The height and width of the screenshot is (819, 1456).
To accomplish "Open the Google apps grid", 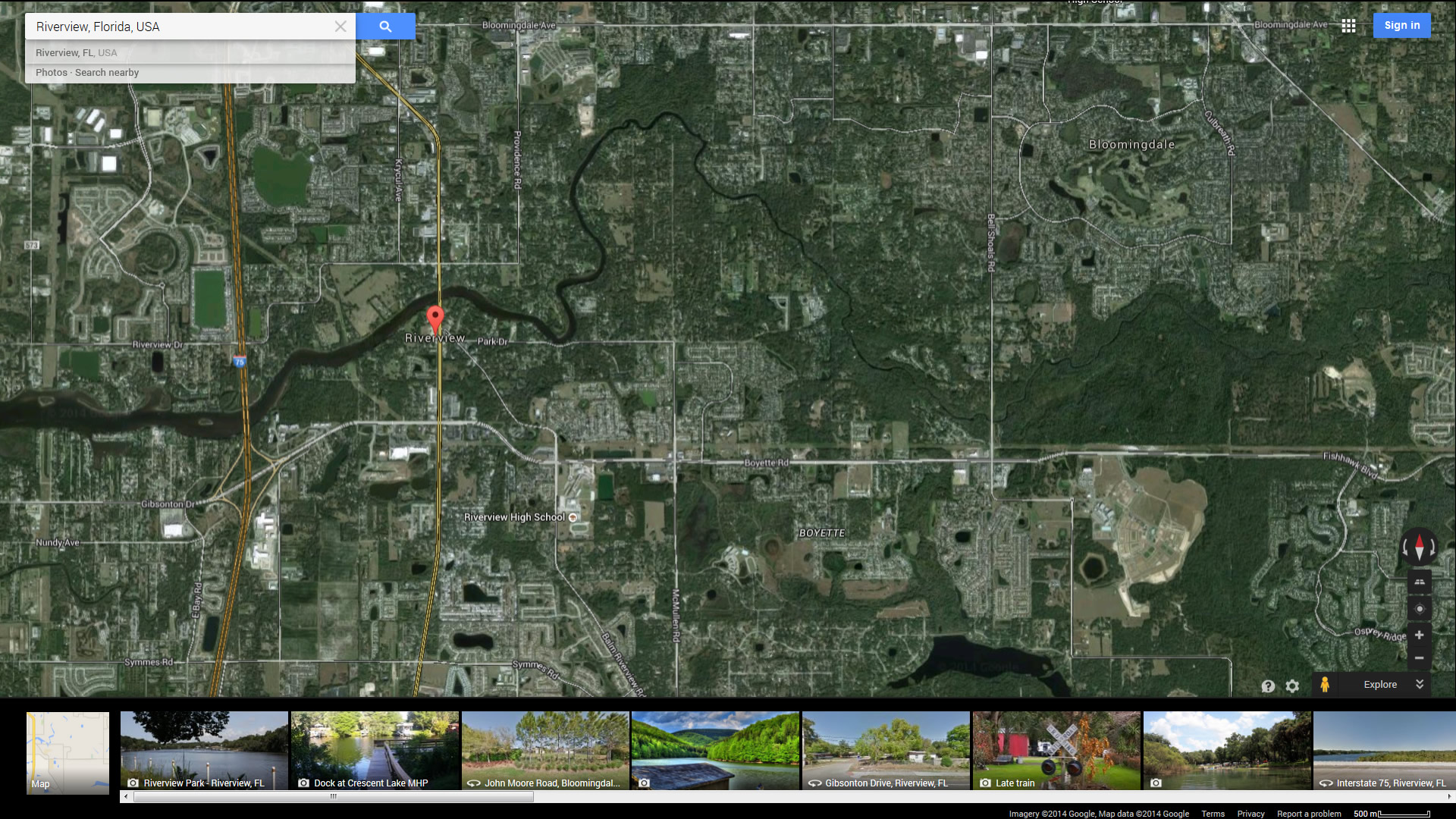I will [1348, 26].
